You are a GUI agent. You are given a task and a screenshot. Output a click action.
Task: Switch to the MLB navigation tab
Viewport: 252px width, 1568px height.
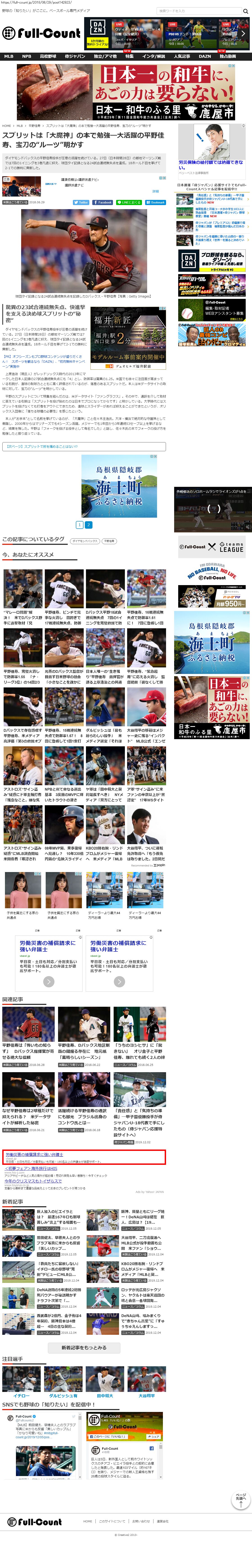click(x=9, y=56)
